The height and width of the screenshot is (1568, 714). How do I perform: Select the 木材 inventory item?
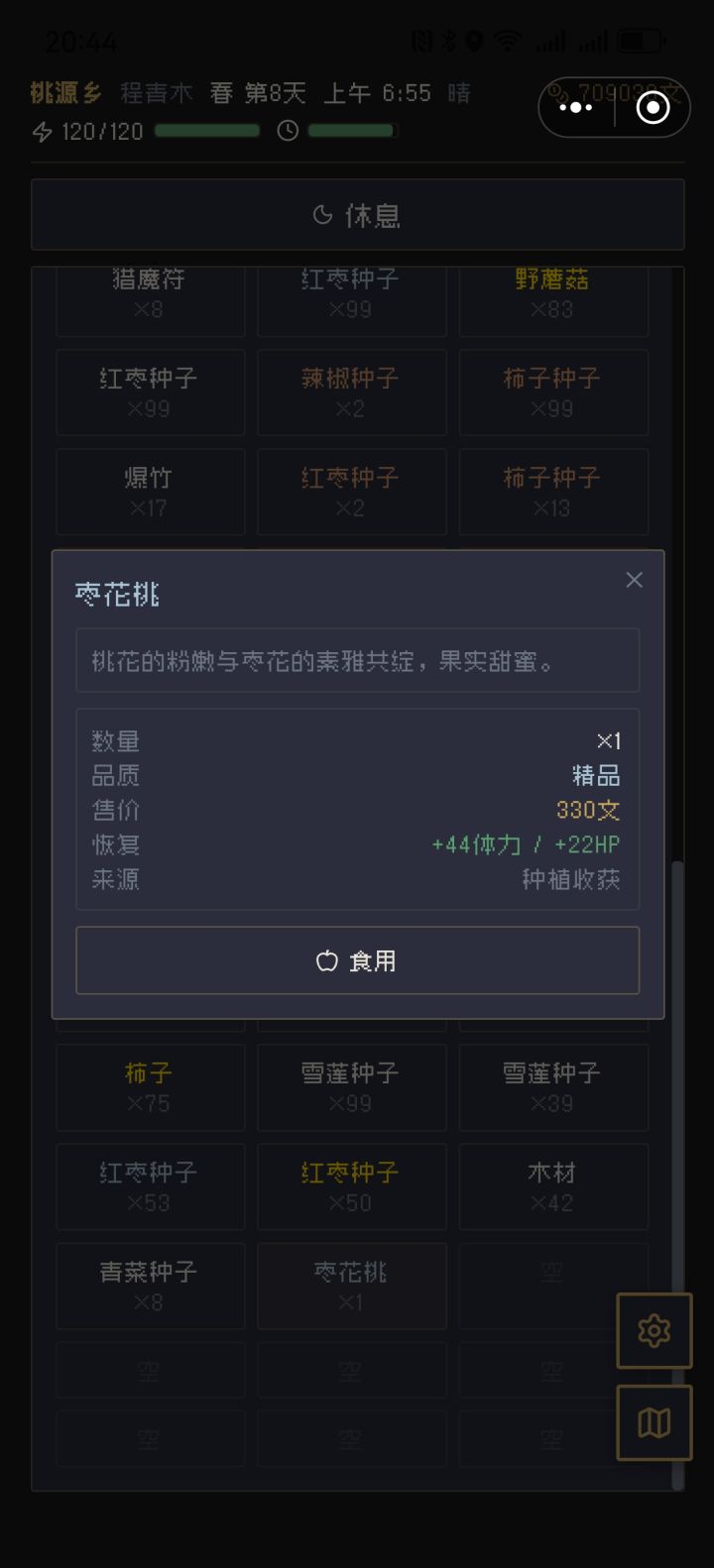(x=552, y=1186)
